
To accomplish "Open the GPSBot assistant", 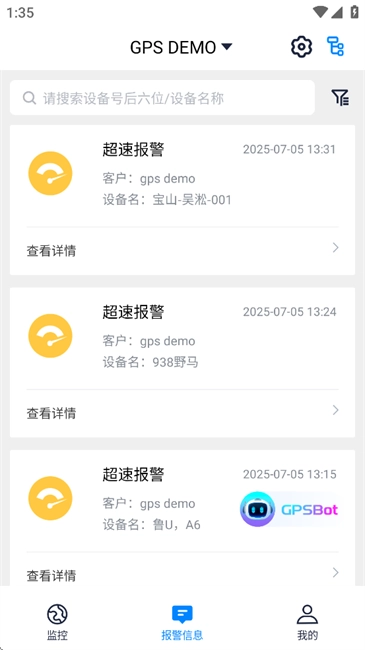I will tap(290, 509).
